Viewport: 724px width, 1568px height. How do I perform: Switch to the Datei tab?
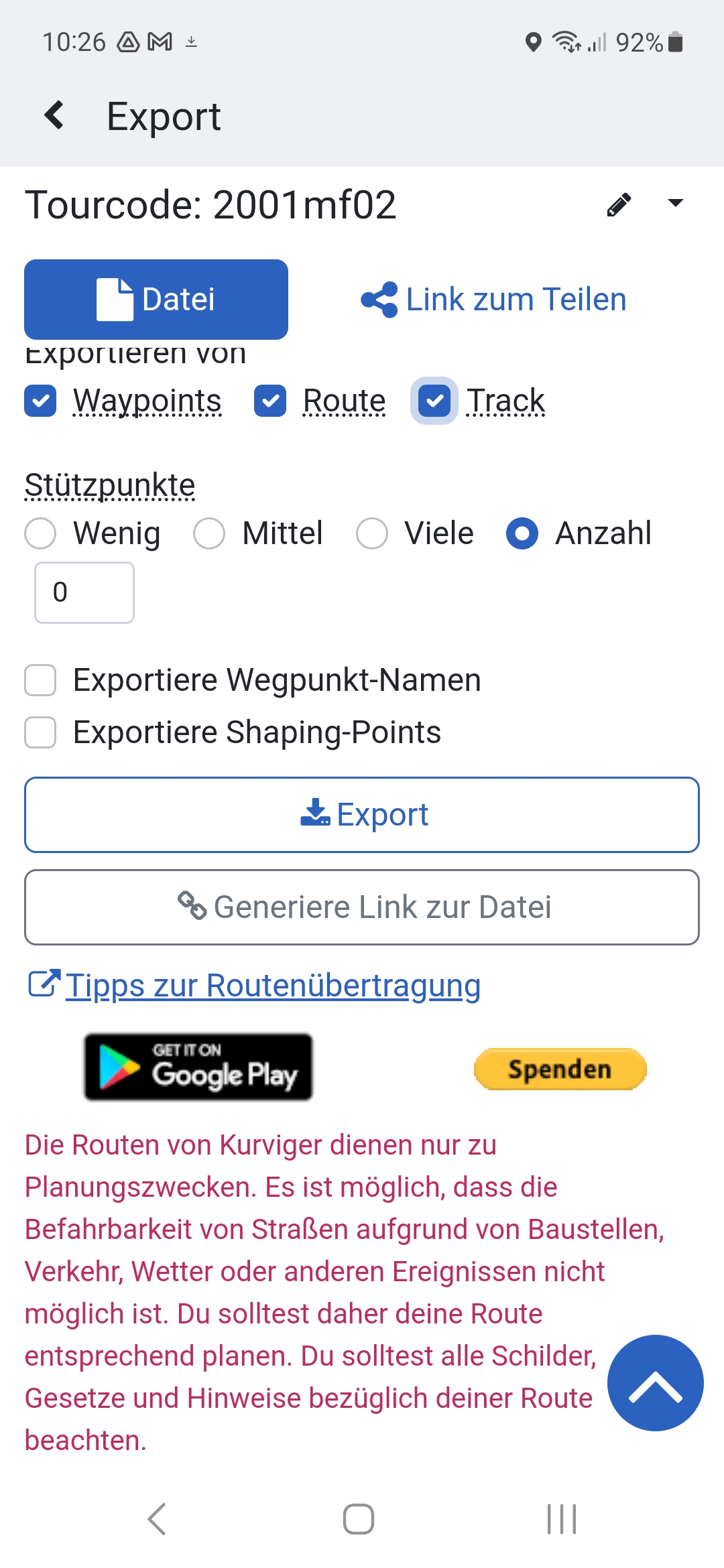point(156,299)
